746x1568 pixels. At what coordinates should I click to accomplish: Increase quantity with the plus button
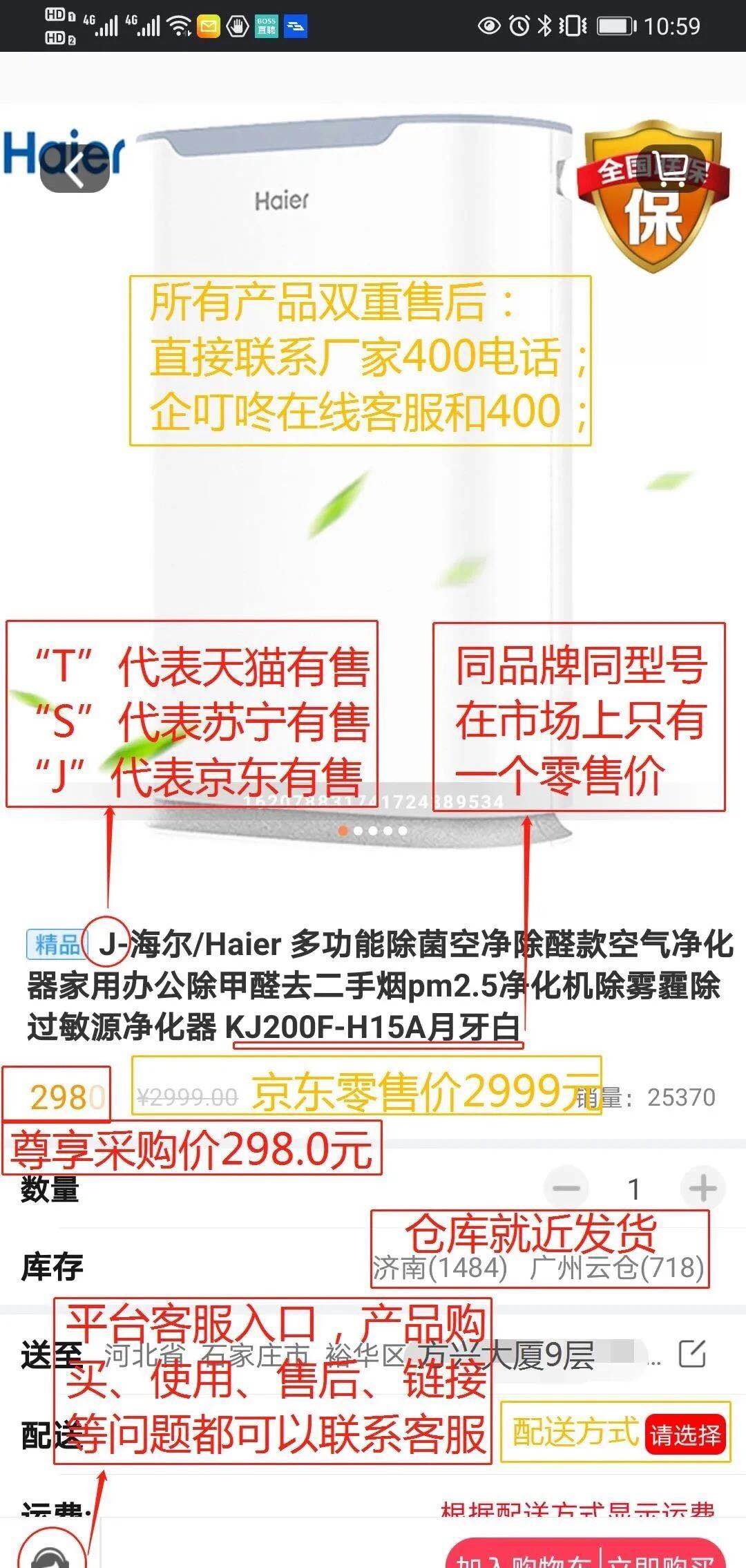click(702, 1189)
